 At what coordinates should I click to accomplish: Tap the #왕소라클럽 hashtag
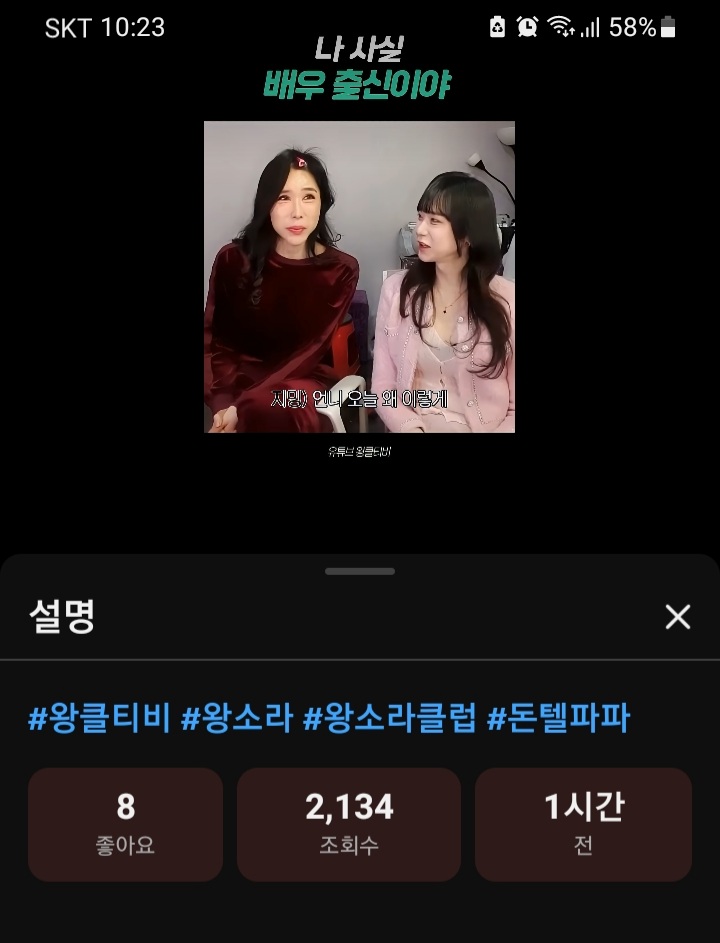coord(389,718)
